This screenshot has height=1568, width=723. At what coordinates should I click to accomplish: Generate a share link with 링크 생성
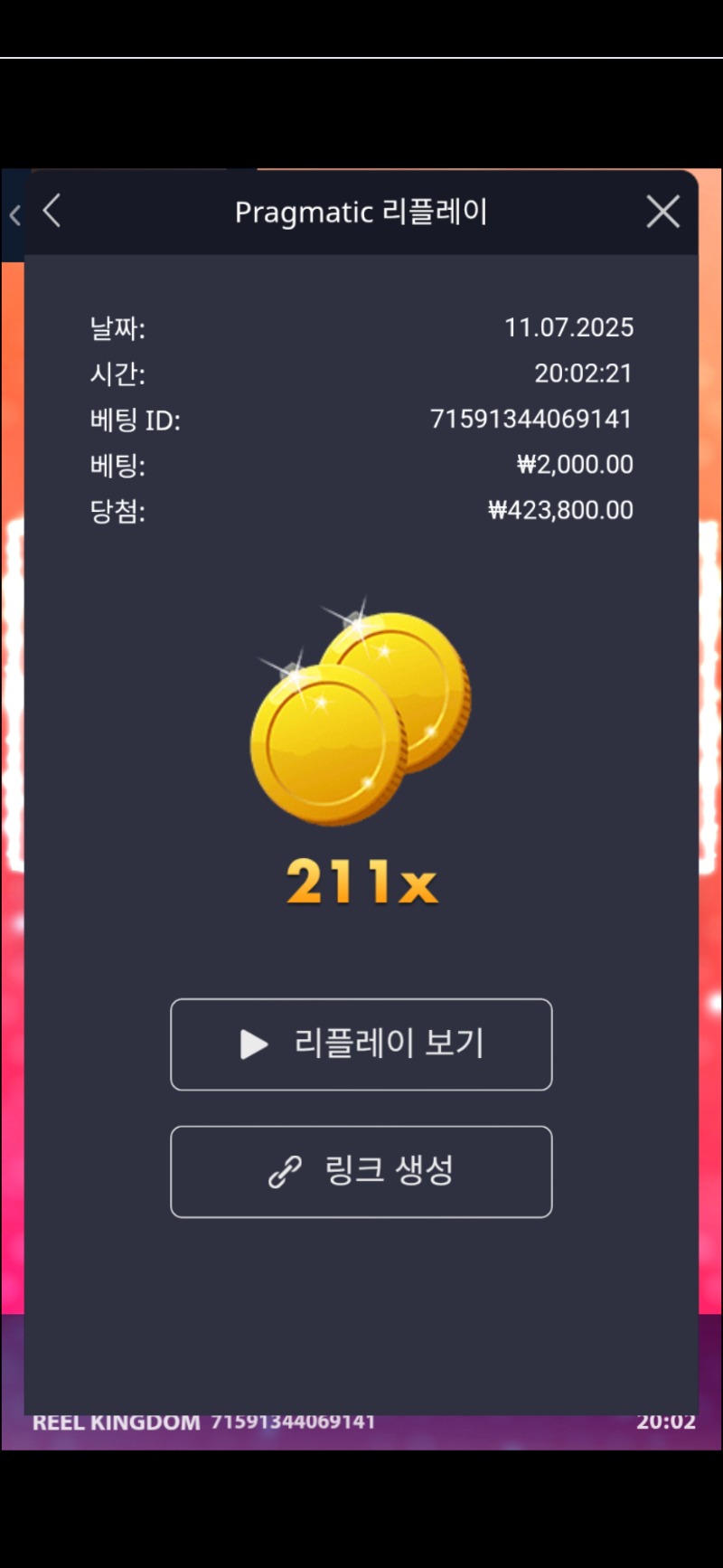(x=361, y=1171)
